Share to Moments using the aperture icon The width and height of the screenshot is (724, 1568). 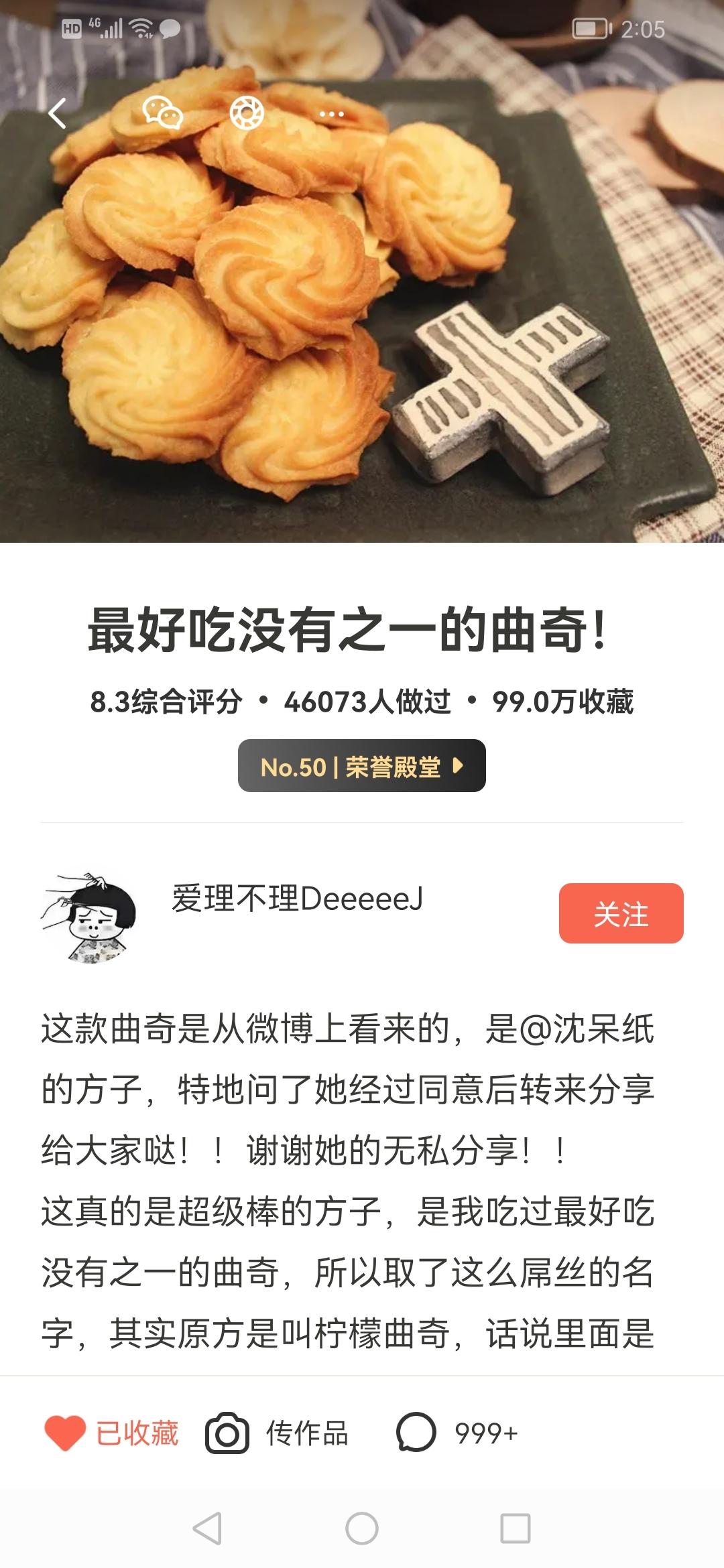click(248, 114)
